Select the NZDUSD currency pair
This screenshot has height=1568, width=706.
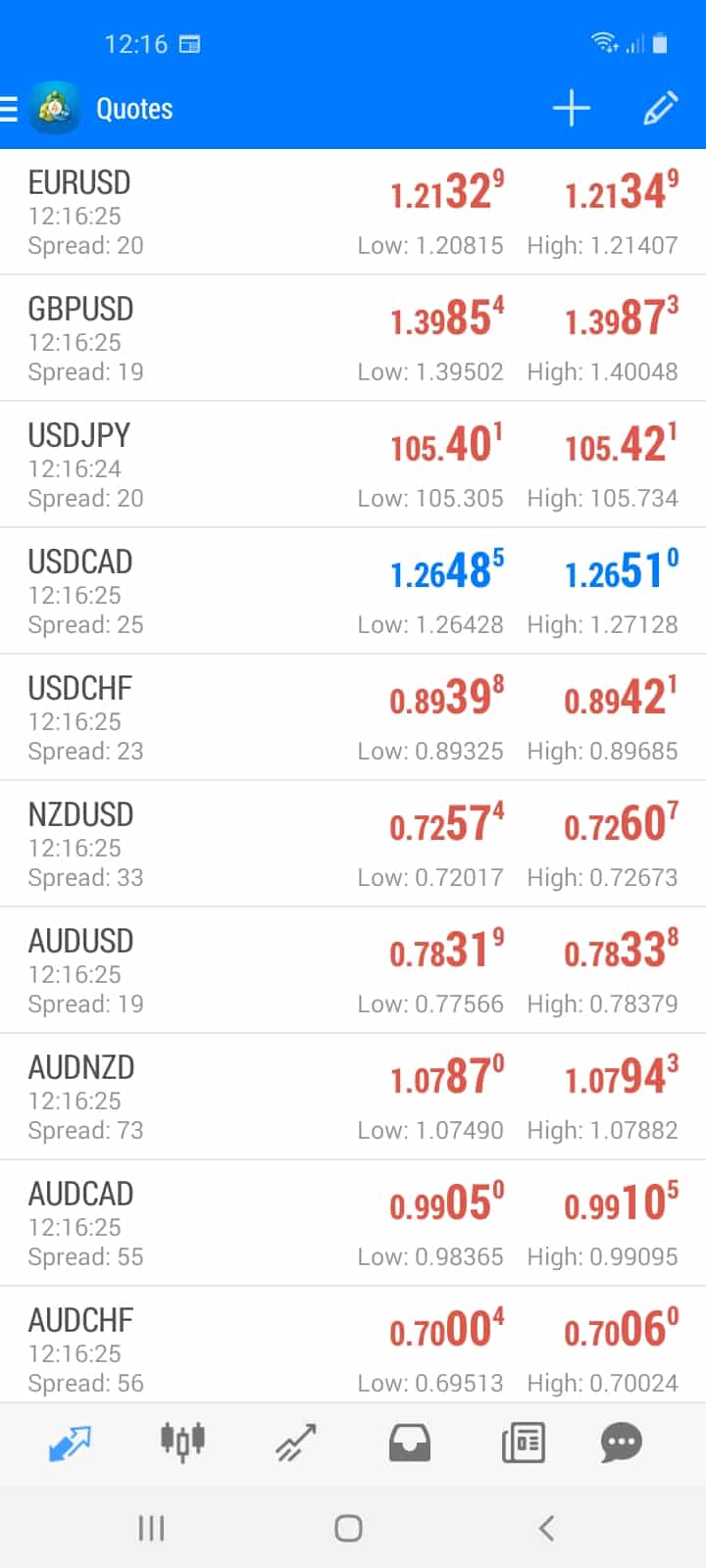pos(353,843)
